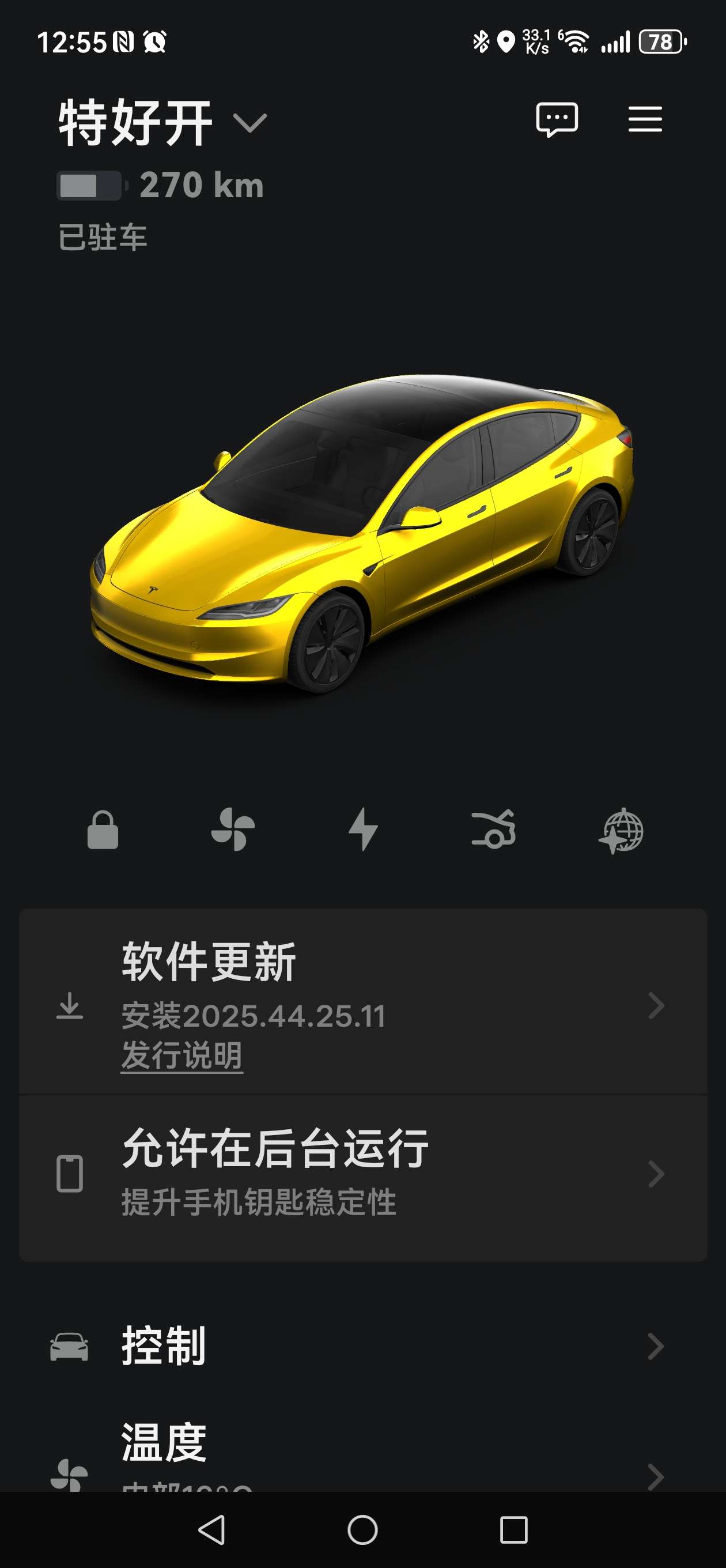This screenshot has height=1568, width=726.
Task: Open the hamburger menu
Action: click(x=644, y=120)
